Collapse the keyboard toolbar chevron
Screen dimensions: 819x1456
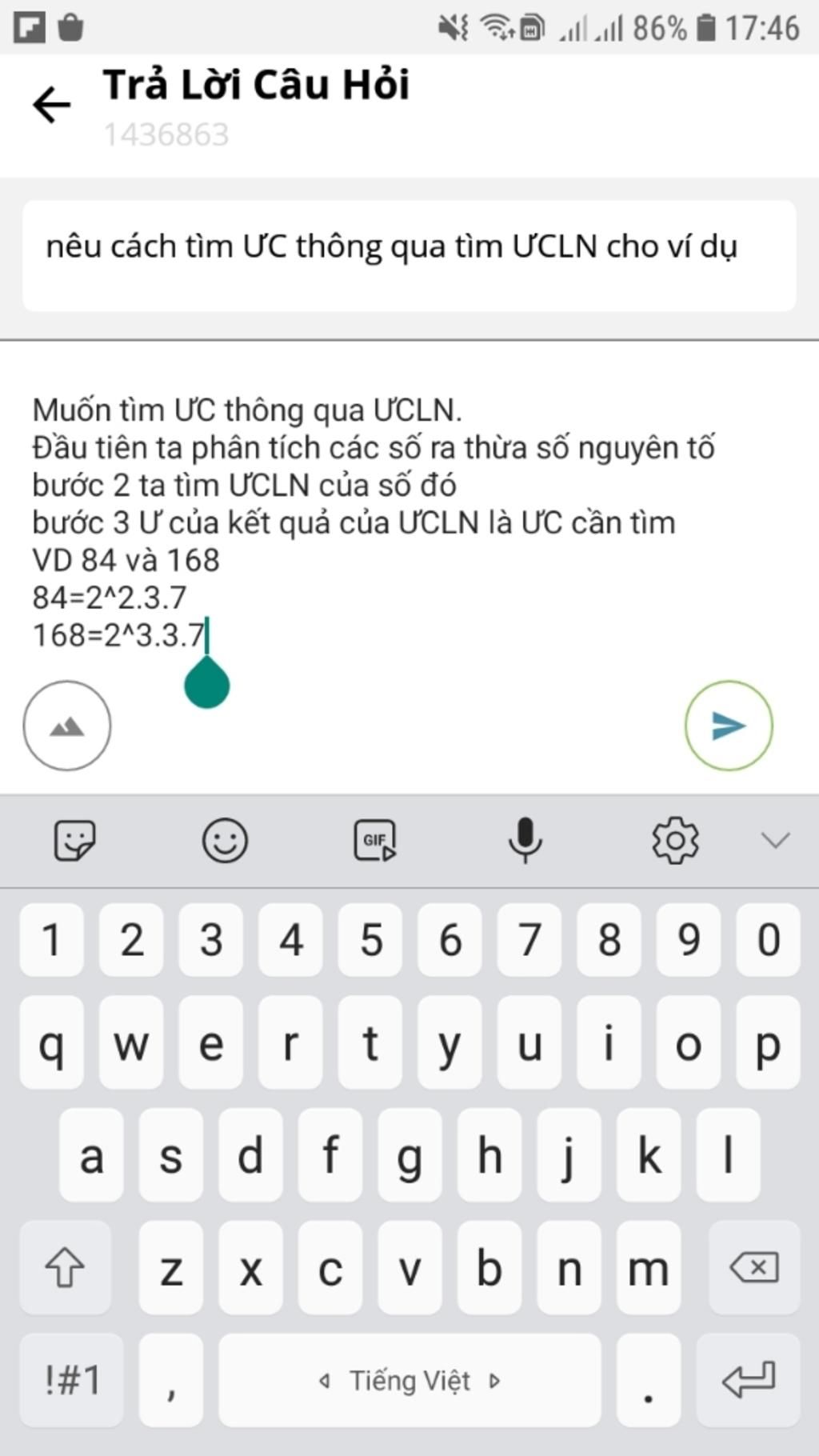775,840
